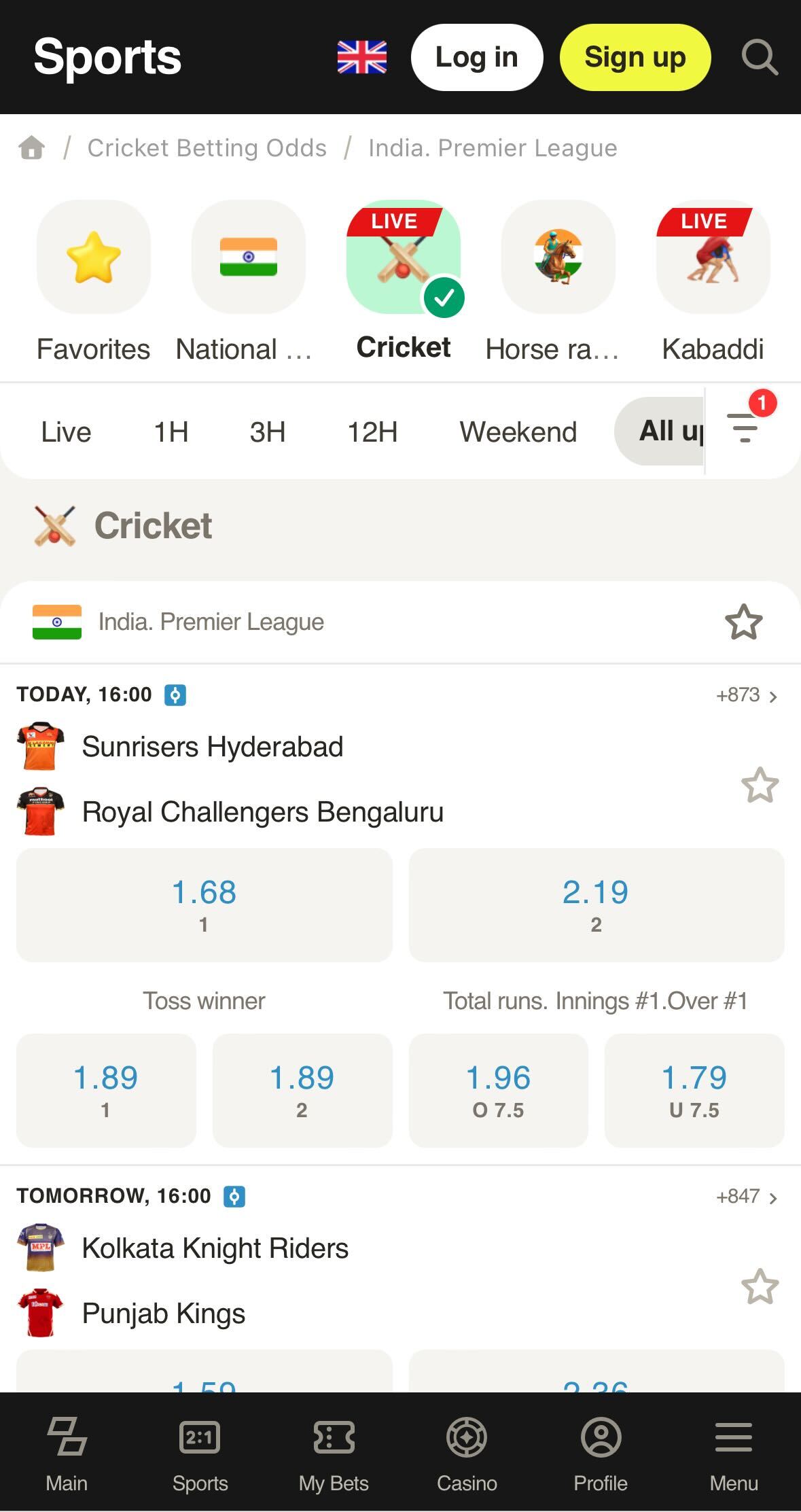801x1512 pixels.
Task: Switch to the Live filter tab
Action: pyautogui.click(x=65, y=431)
